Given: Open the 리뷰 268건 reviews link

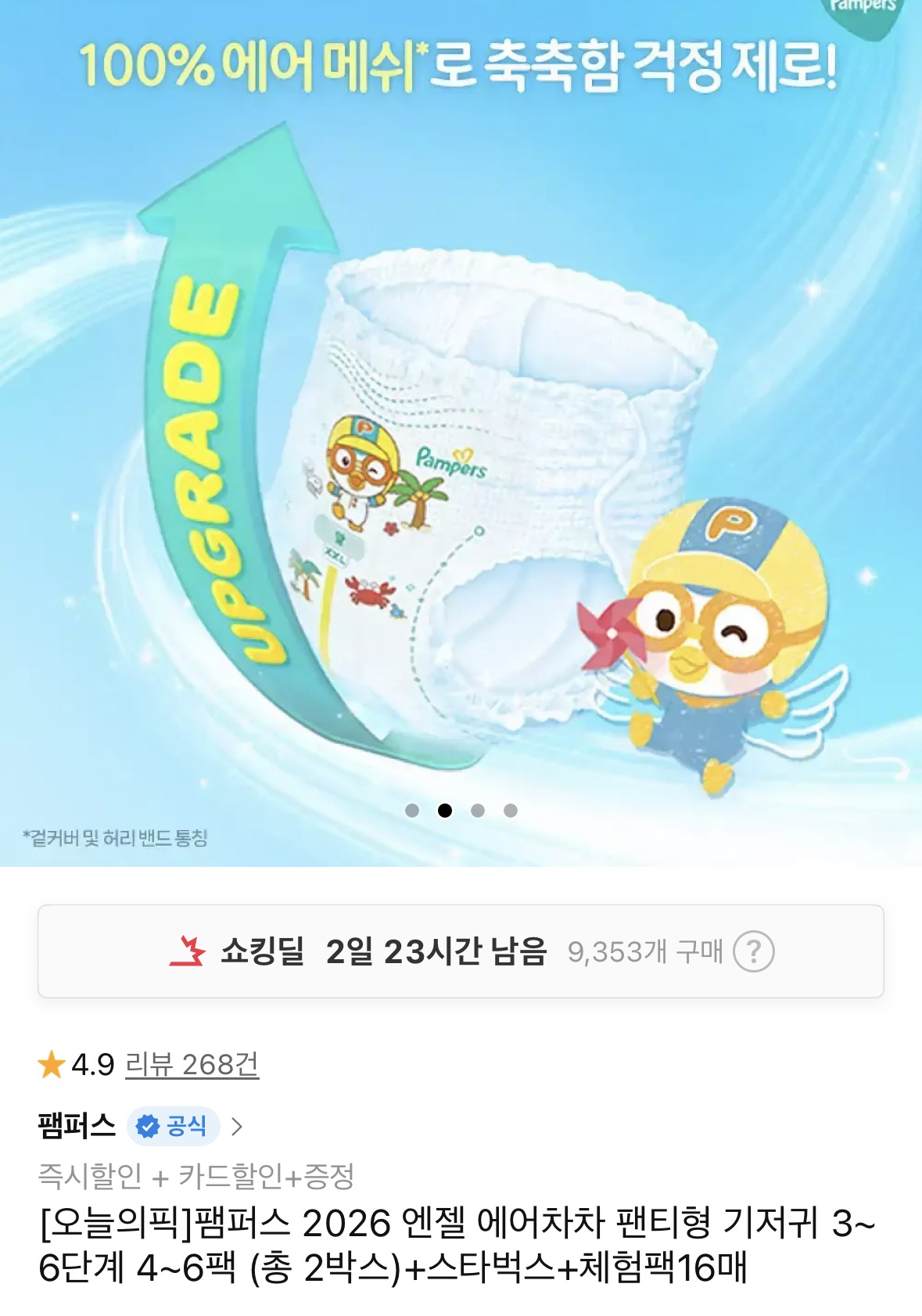Looking at the screenshot, I should 192,1065.
